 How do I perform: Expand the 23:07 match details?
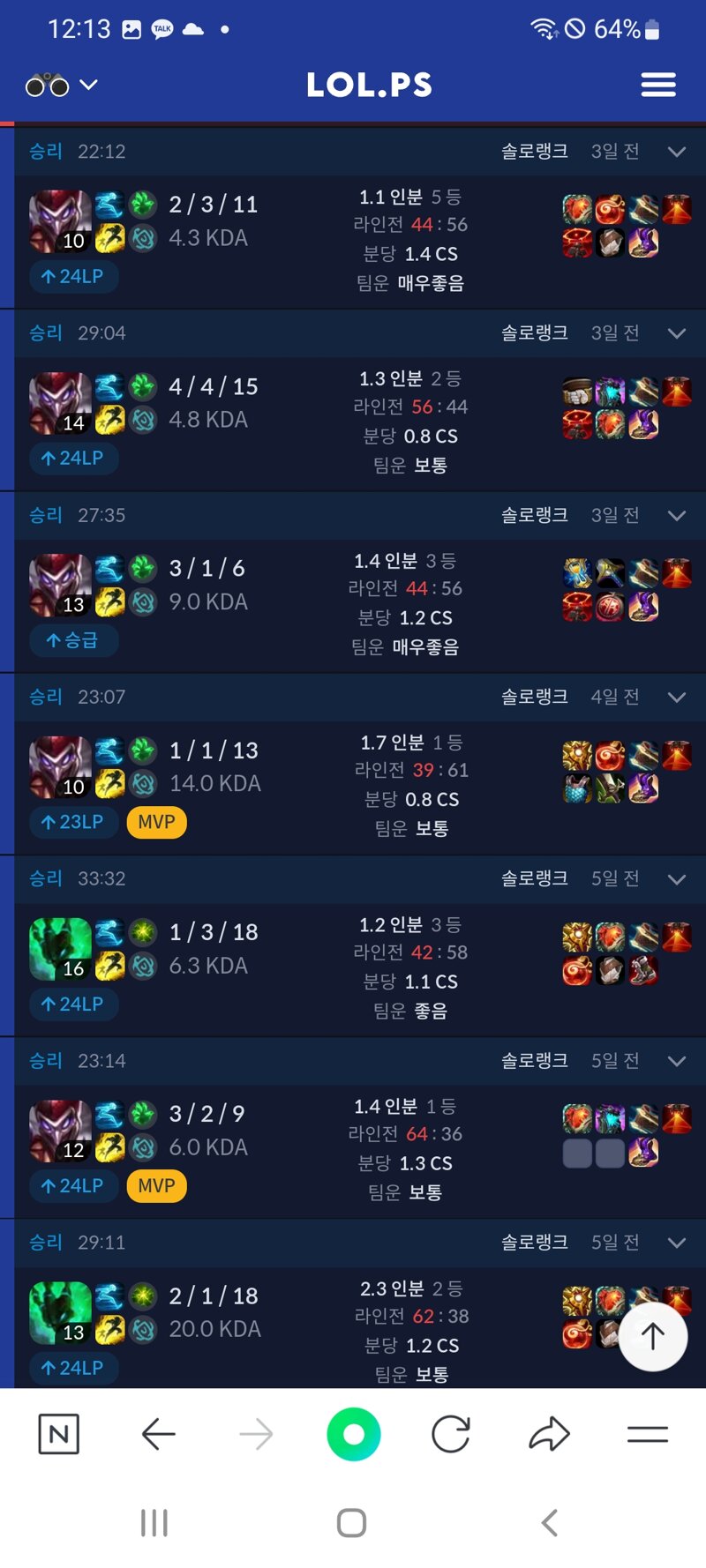[x=677, y=698]
